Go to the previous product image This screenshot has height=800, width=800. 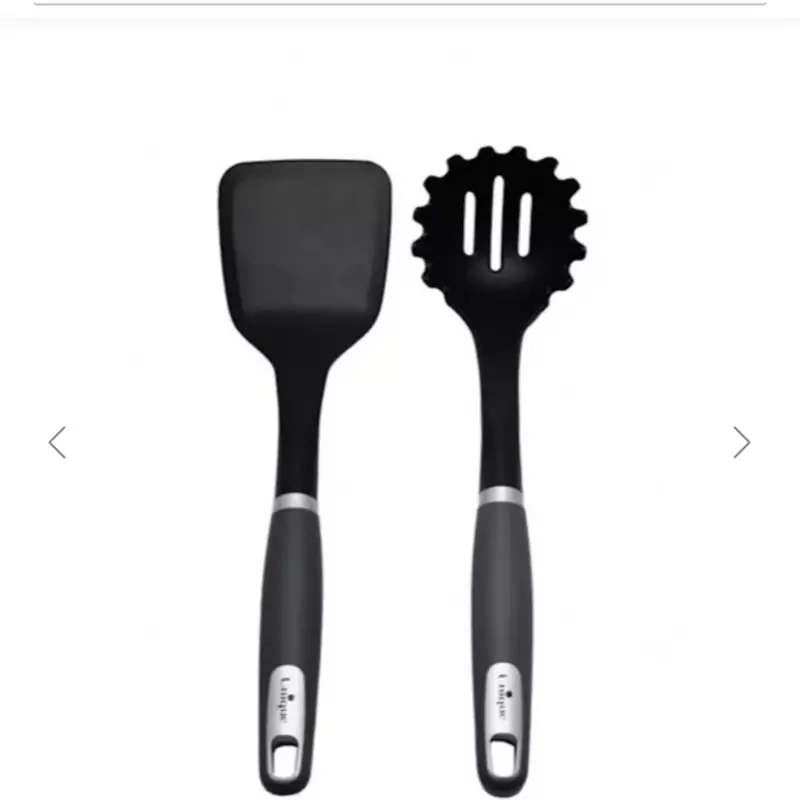pos(57,442)
